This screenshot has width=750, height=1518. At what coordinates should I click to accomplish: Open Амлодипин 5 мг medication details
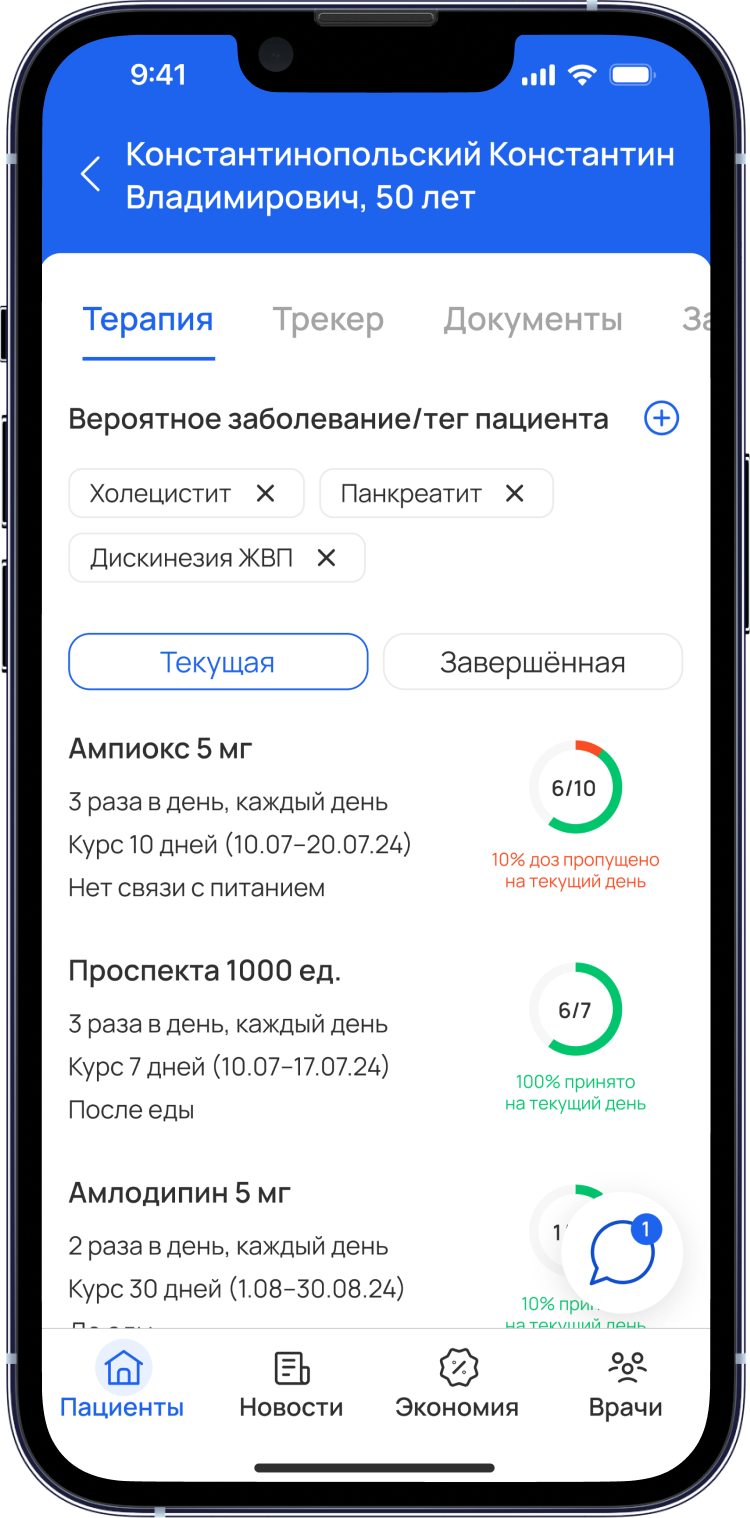(180, 1192)
